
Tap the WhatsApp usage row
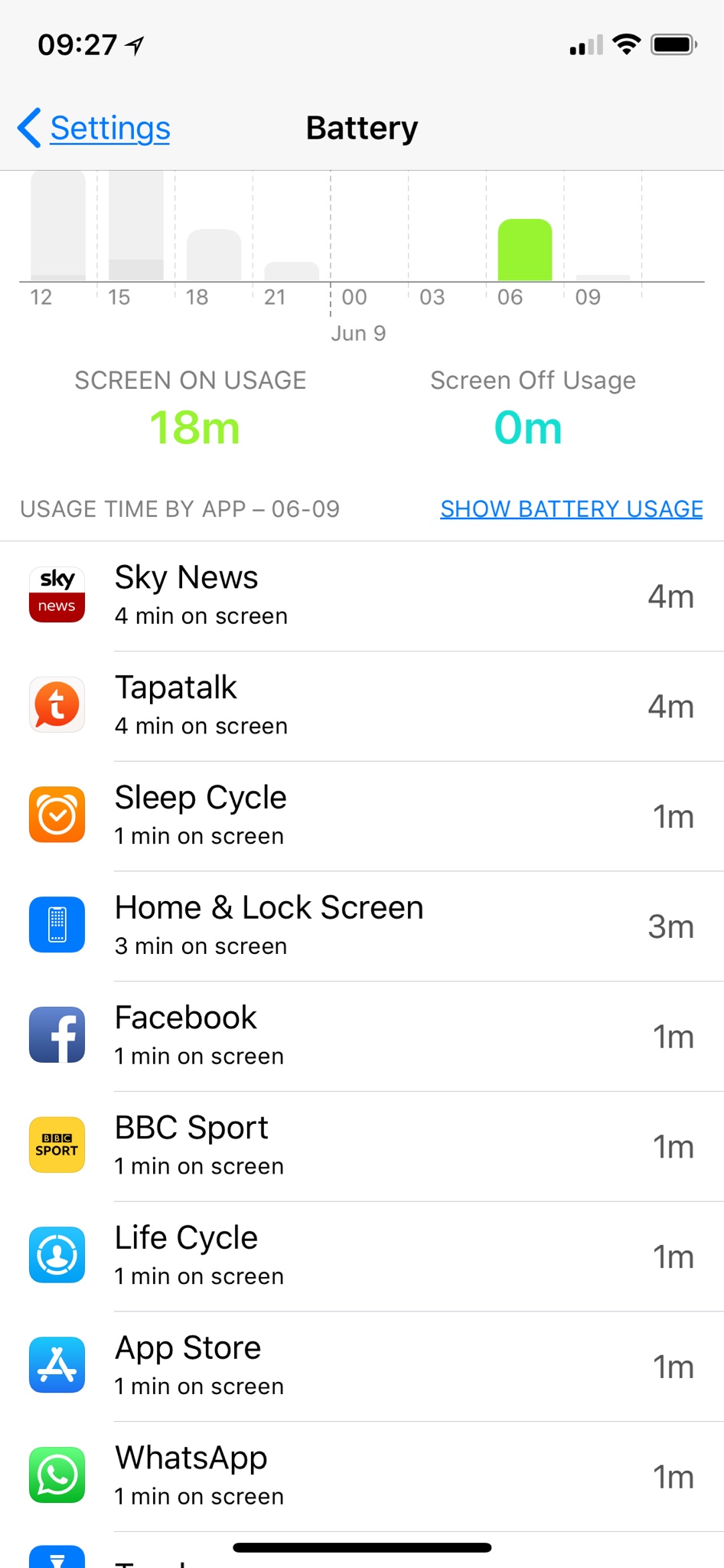362,1477
